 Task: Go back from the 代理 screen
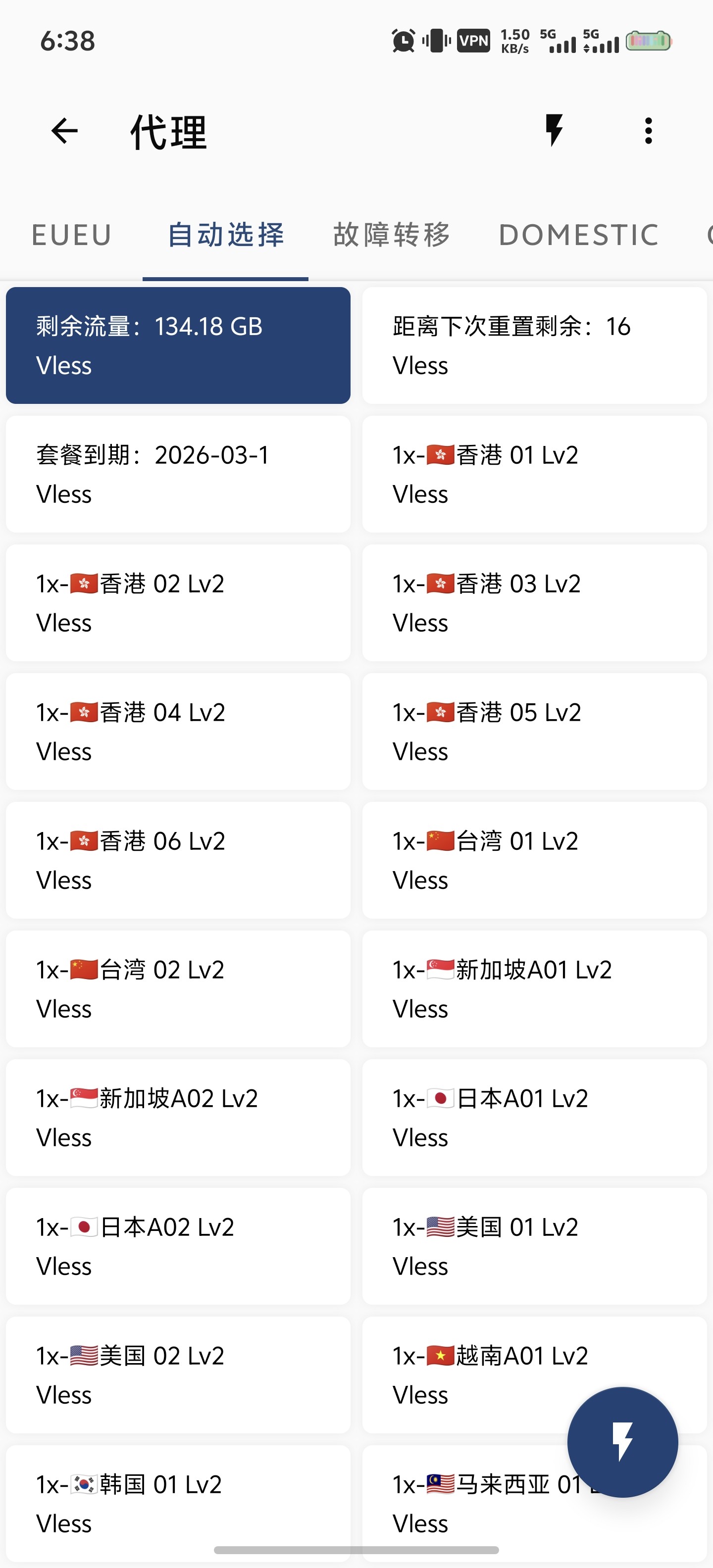pyautogui.click(x=64, y=131)
